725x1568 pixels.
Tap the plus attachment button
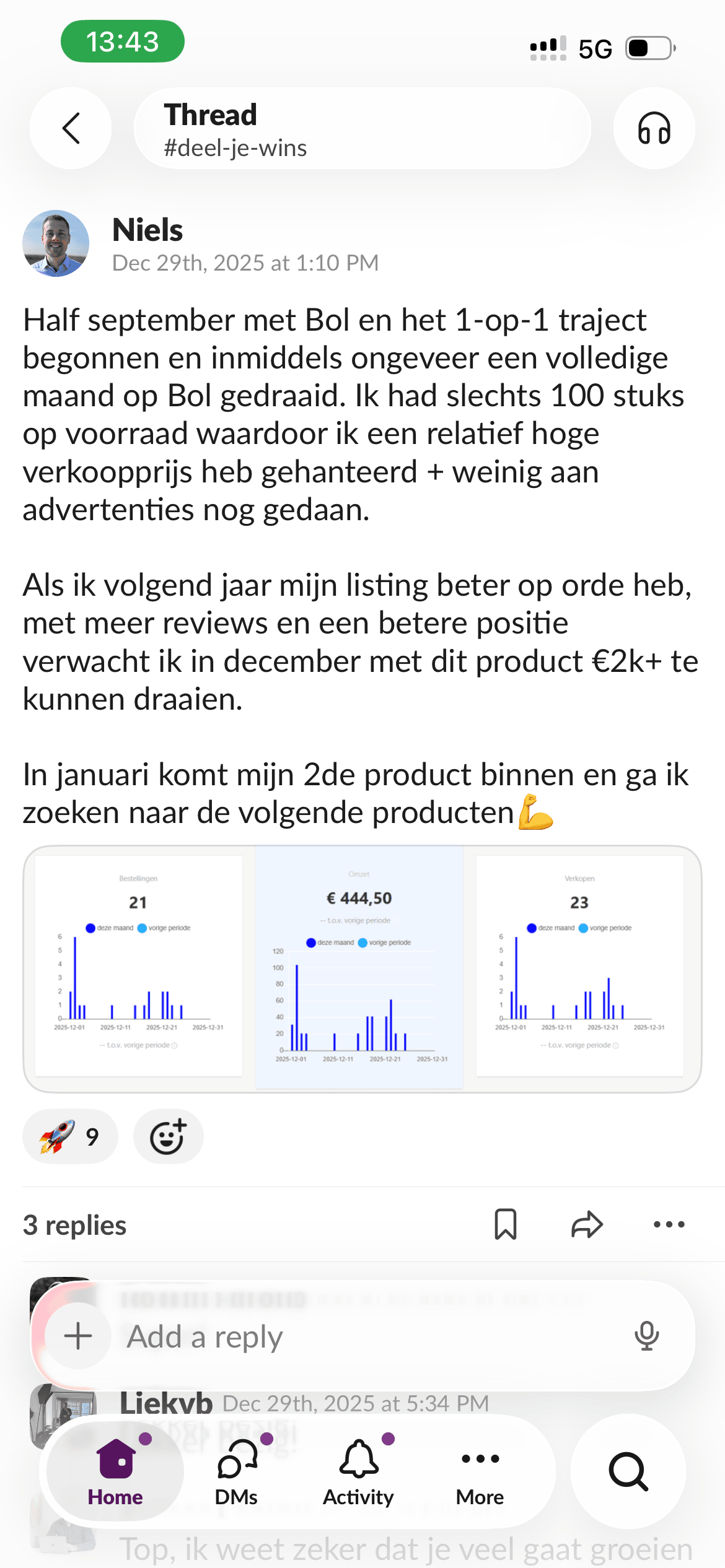78,1336
